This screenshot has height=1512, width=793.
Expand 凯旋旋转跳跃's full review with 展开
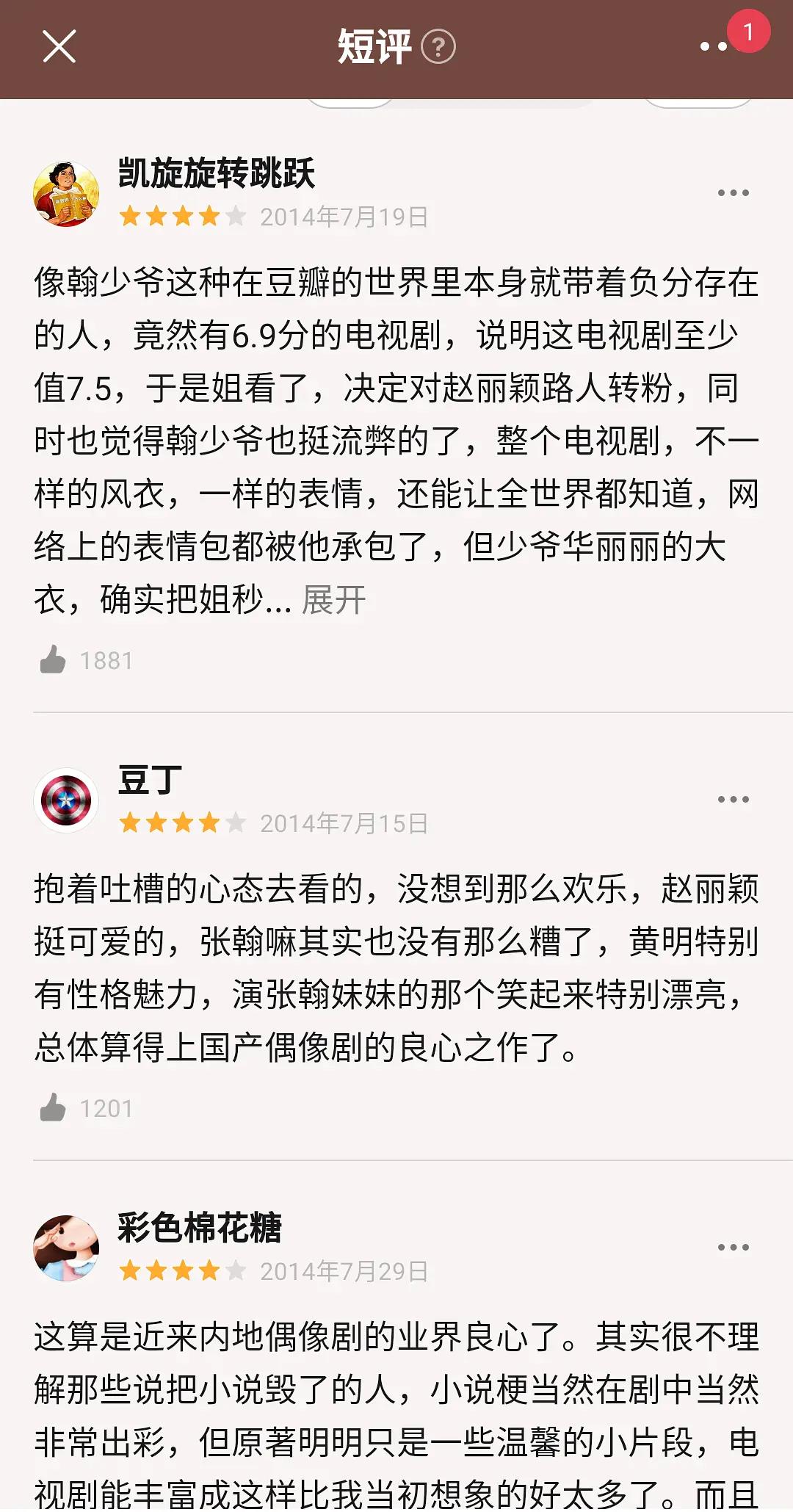pyautogui.click(x=334, y=600)
